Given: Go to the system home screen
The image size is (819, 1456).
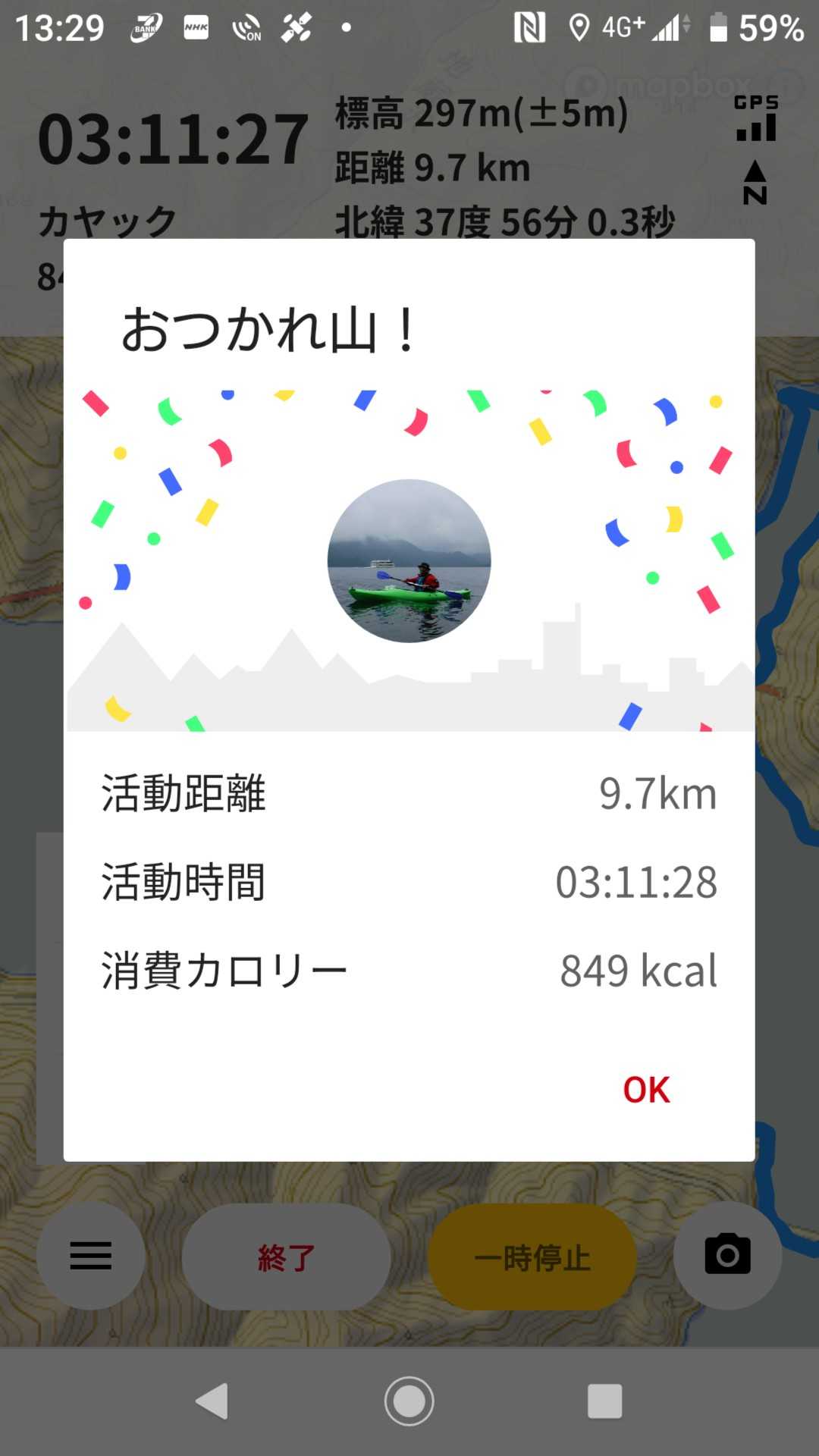Looking at the screenshot, I should click(409, 1401).
